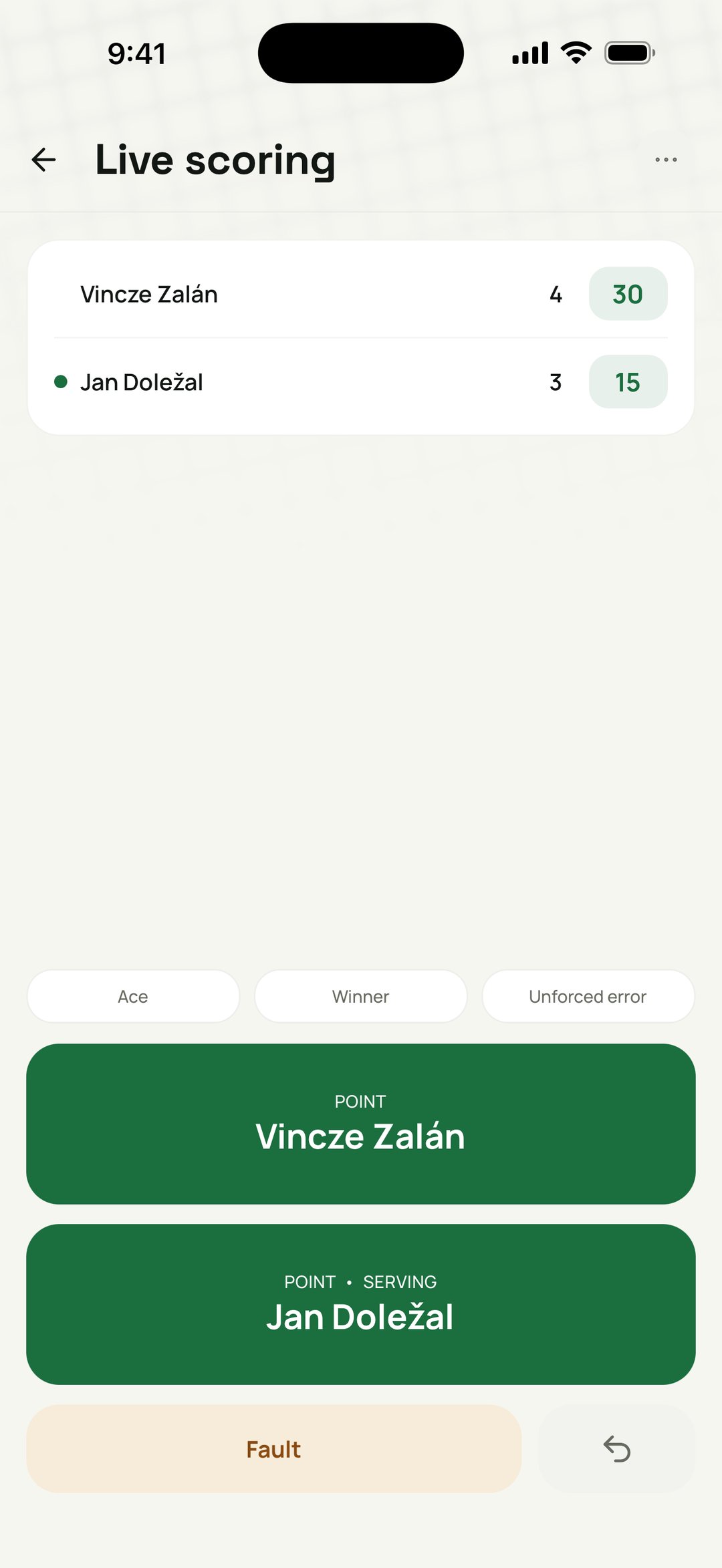Award the point to Vincze Zalán

pyautogui.click(x=361, y=1124)
